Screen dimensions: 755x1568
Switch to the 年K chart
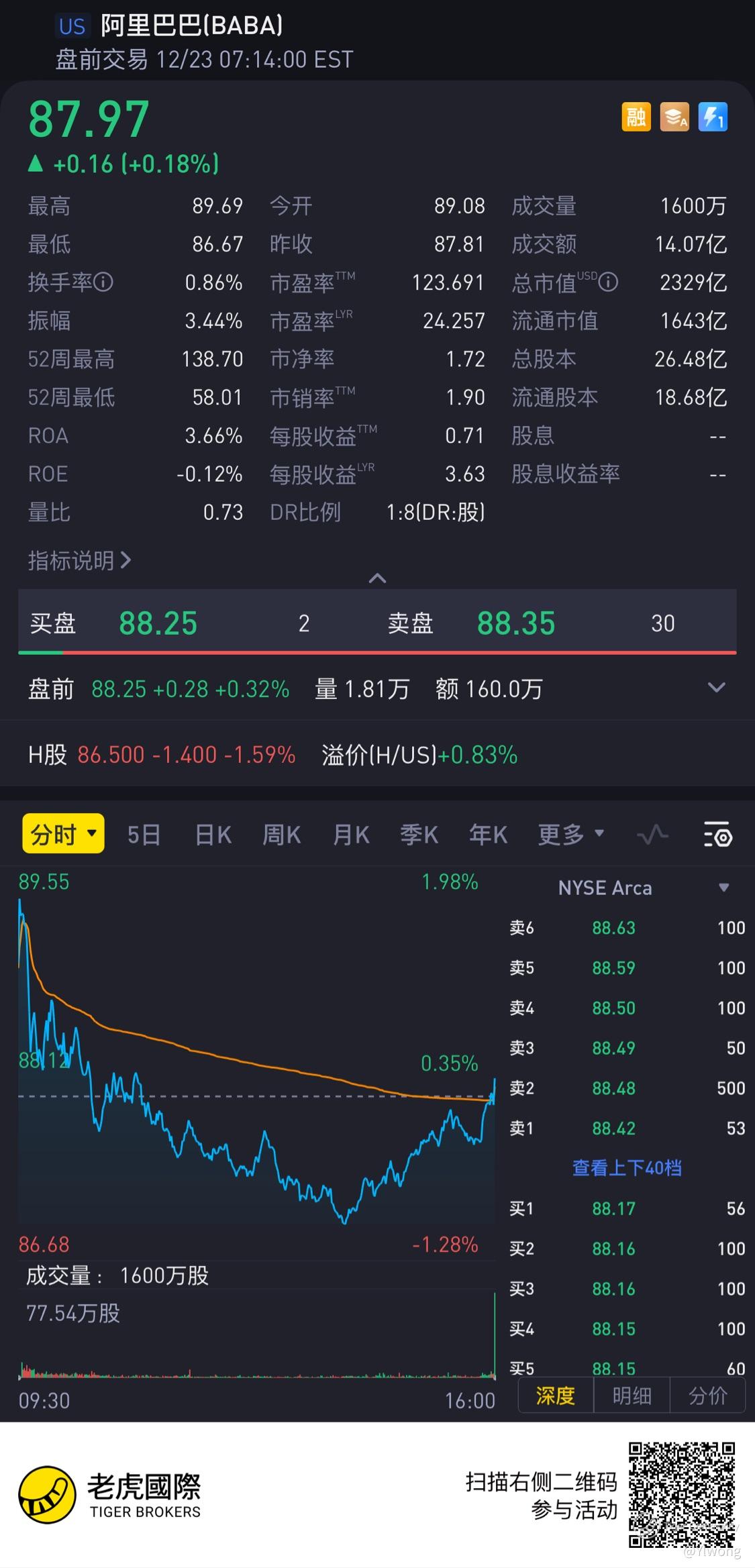489,835
